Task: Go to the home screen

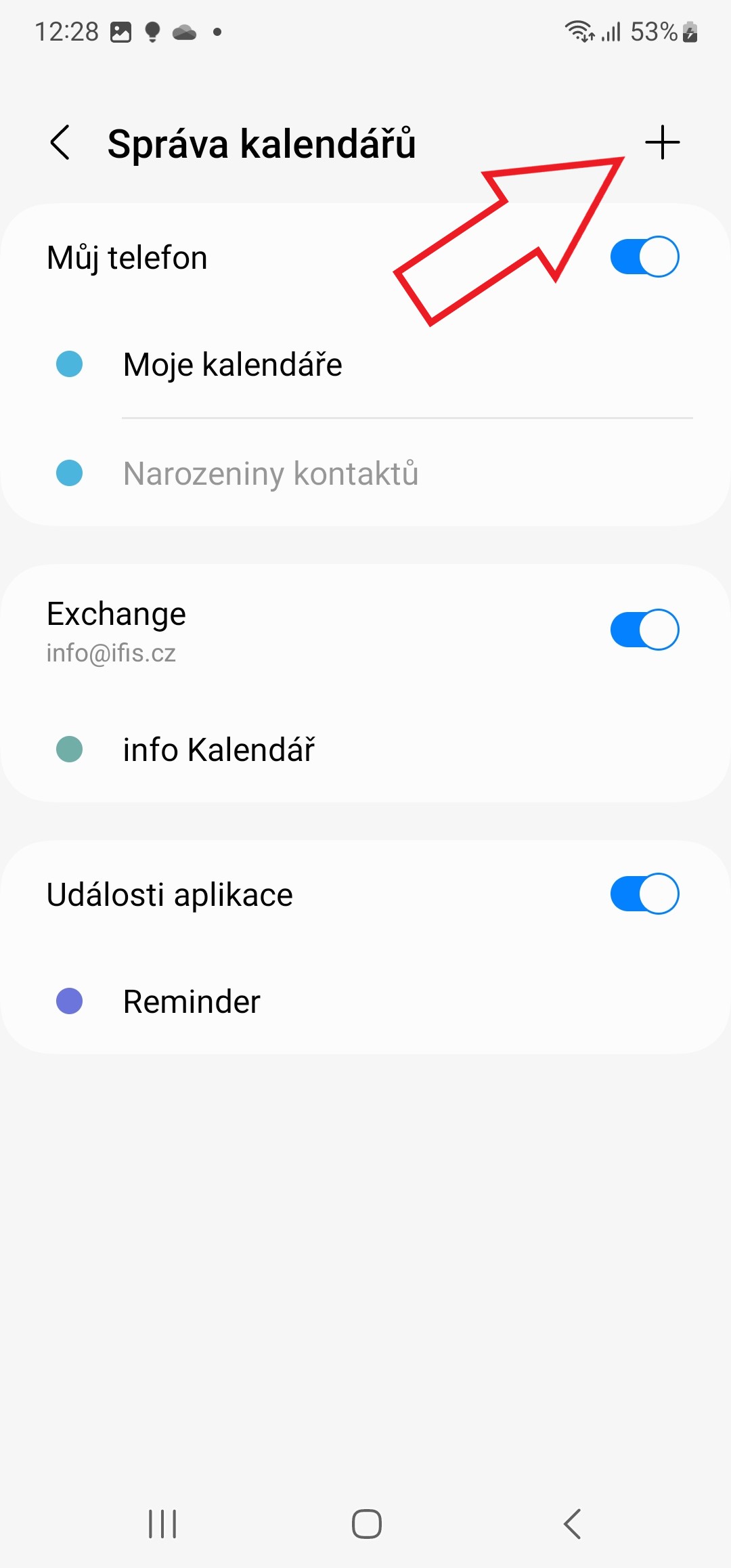Action: [x=366, y=1524]
